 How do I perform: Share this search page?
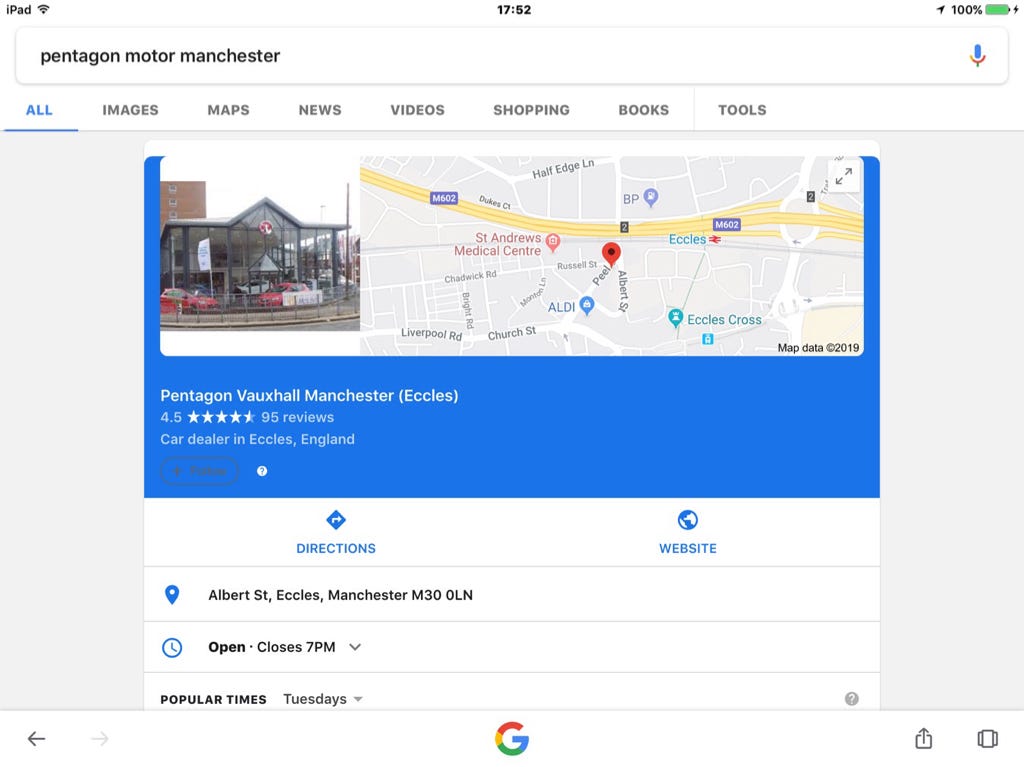(923, 739)
